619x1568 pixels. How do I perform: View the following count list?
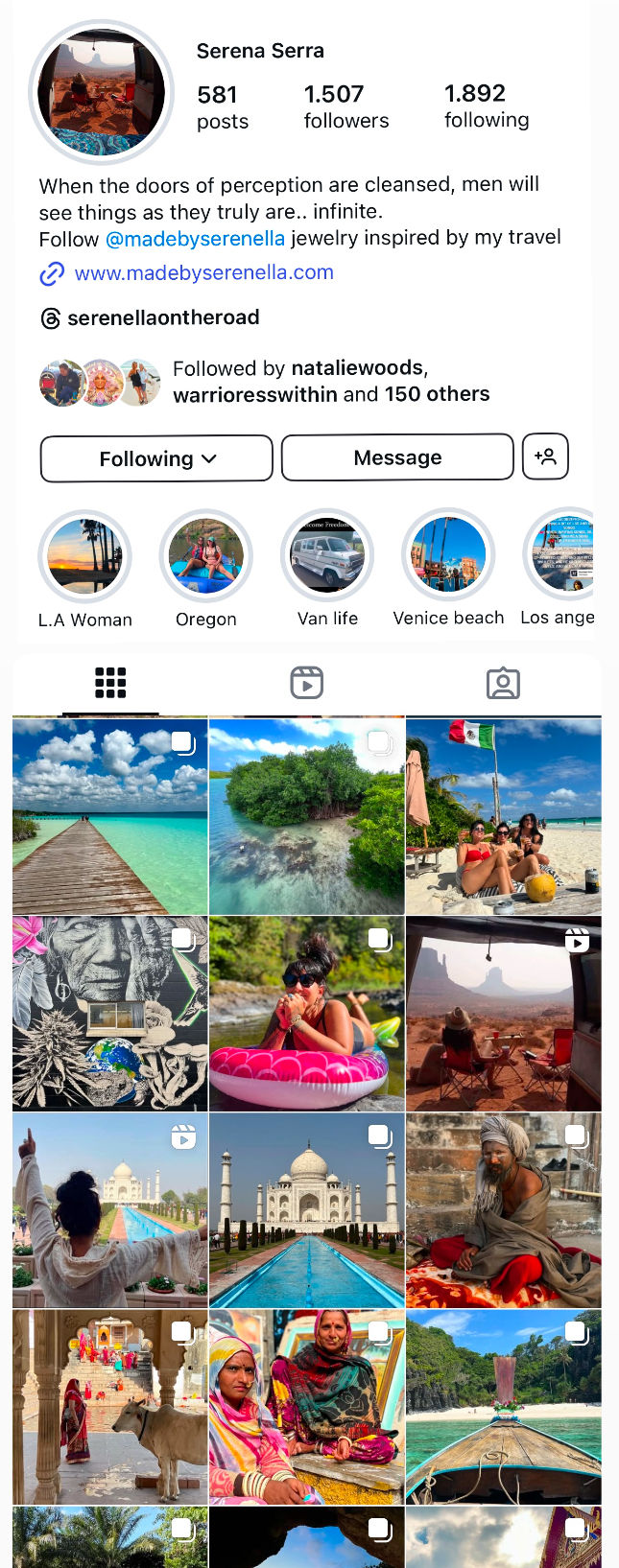[x=487, y=105]
